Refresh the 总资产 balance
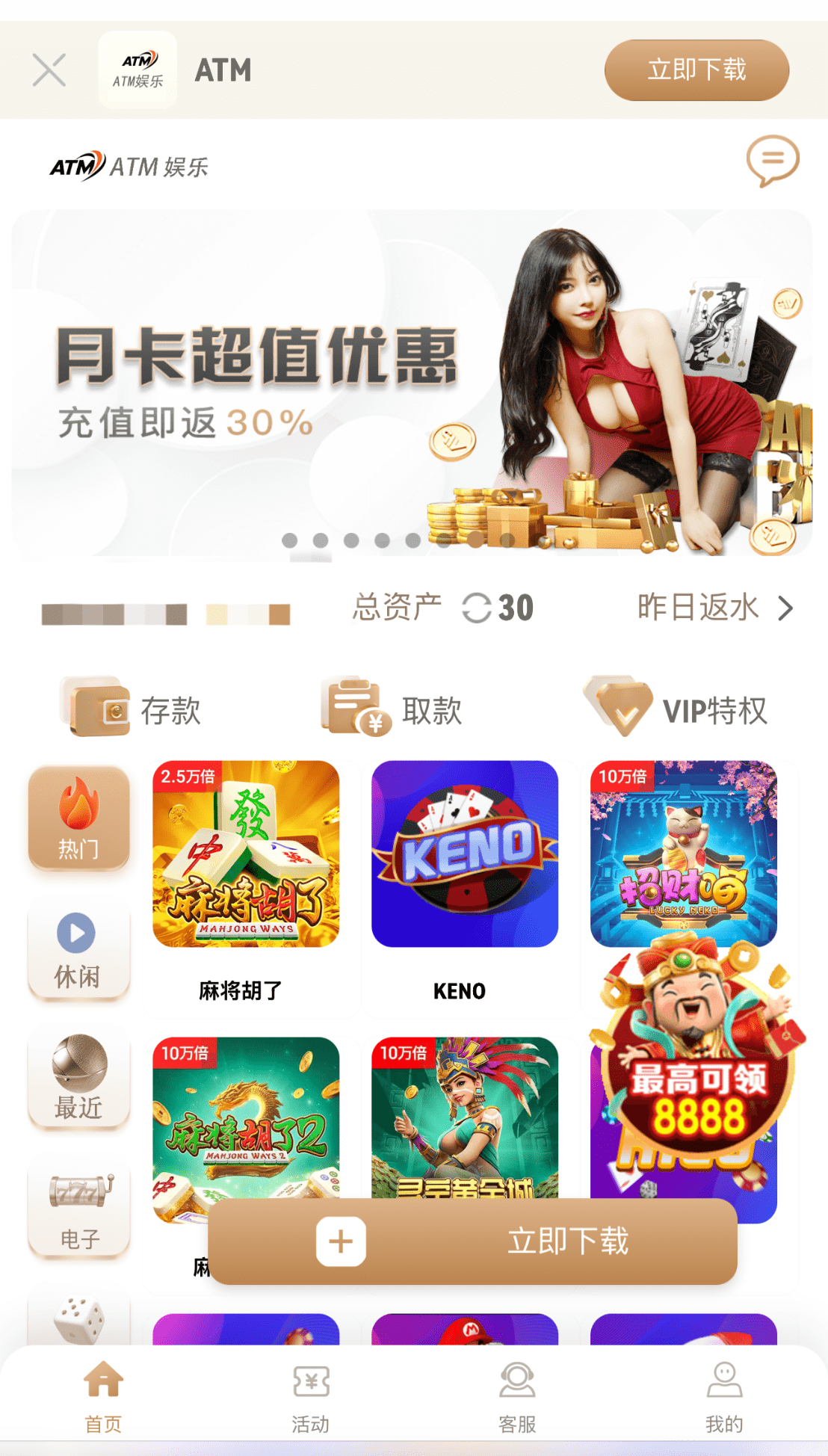Screen dimensions: 828x1456 pyautogui.click(x=476, y=608)
